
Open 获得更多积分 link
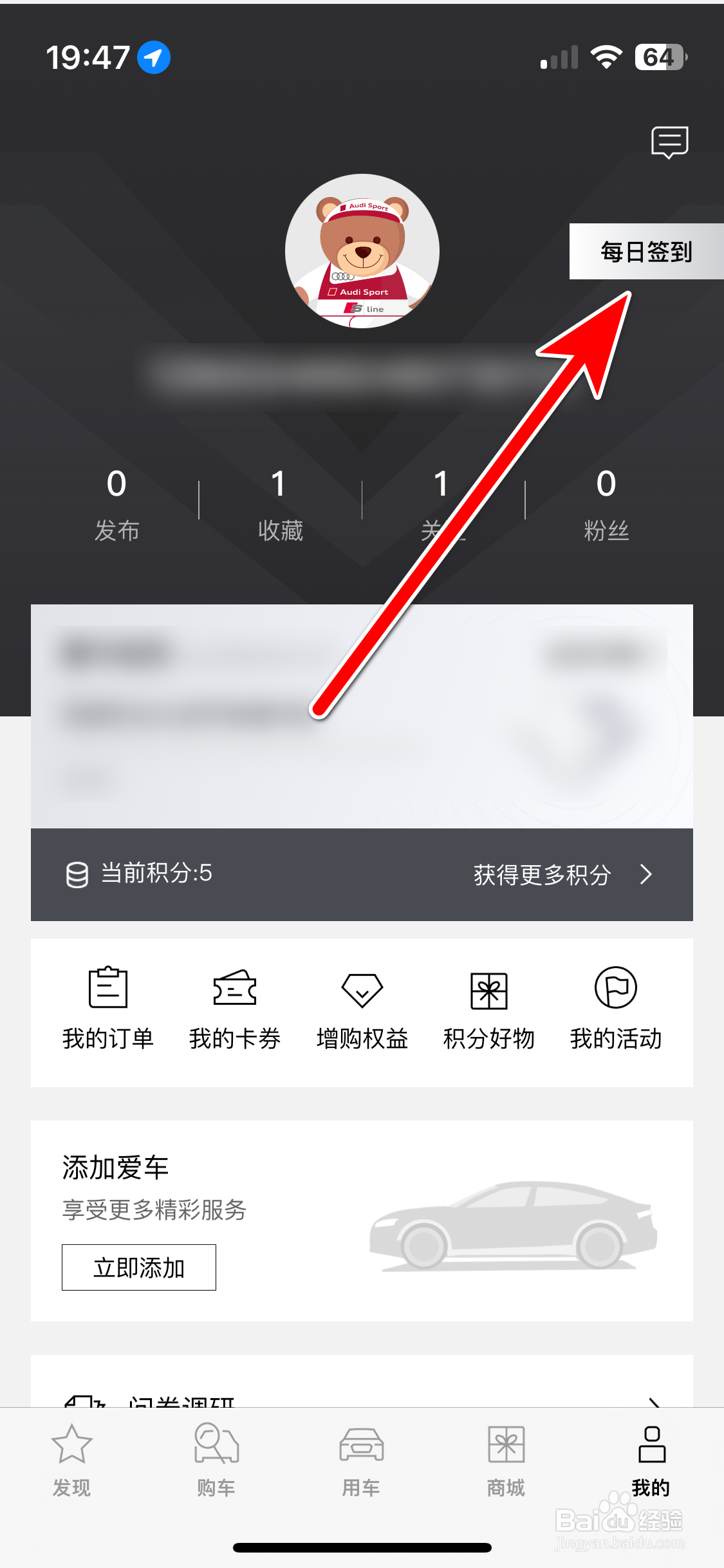(x=543, y=875)
